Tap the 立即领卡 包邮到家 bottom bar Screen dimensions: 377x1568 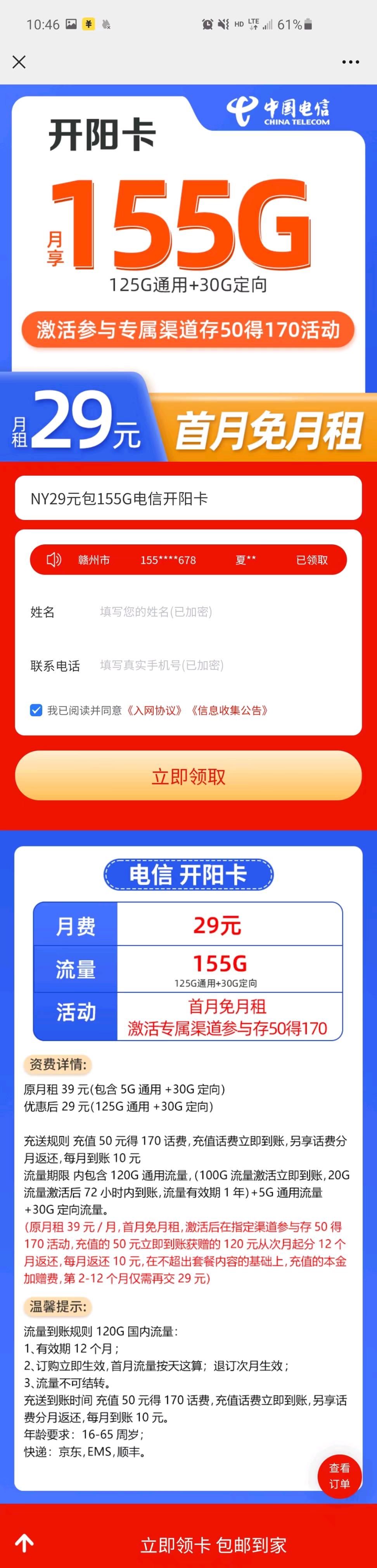pos(213,1545)
